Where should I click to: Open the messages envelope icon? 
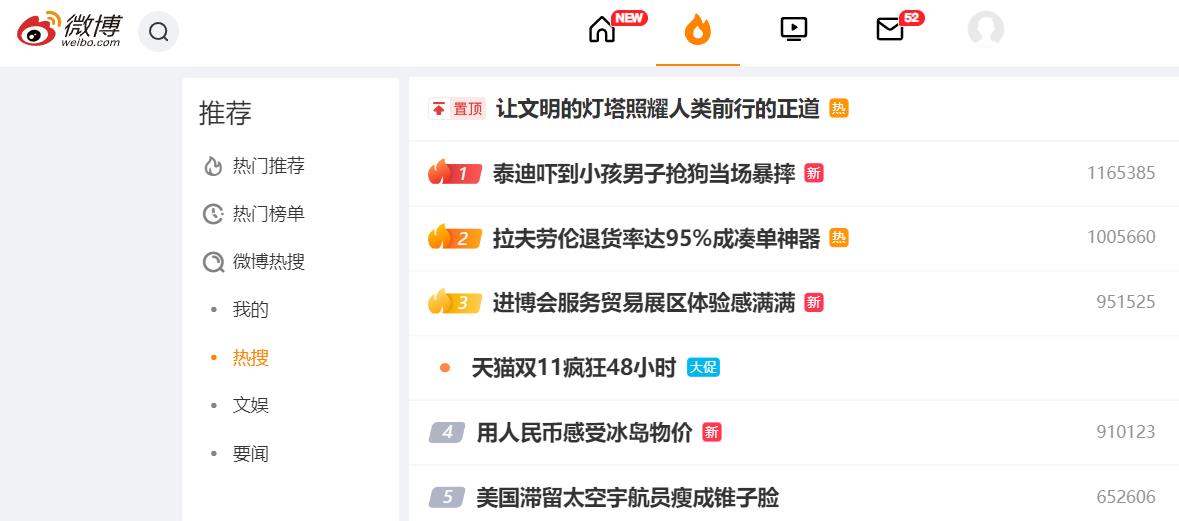click(x=890, y=30)
